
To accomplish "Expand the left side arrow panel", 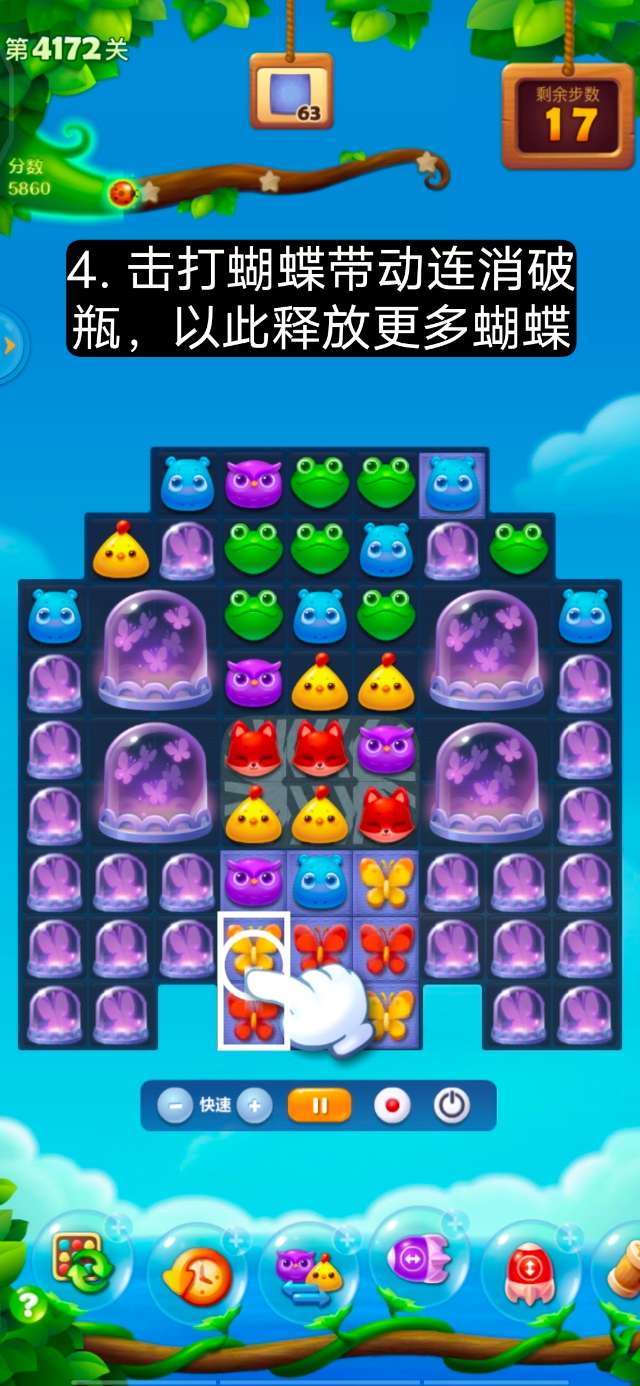I will (x=10, y=346).
